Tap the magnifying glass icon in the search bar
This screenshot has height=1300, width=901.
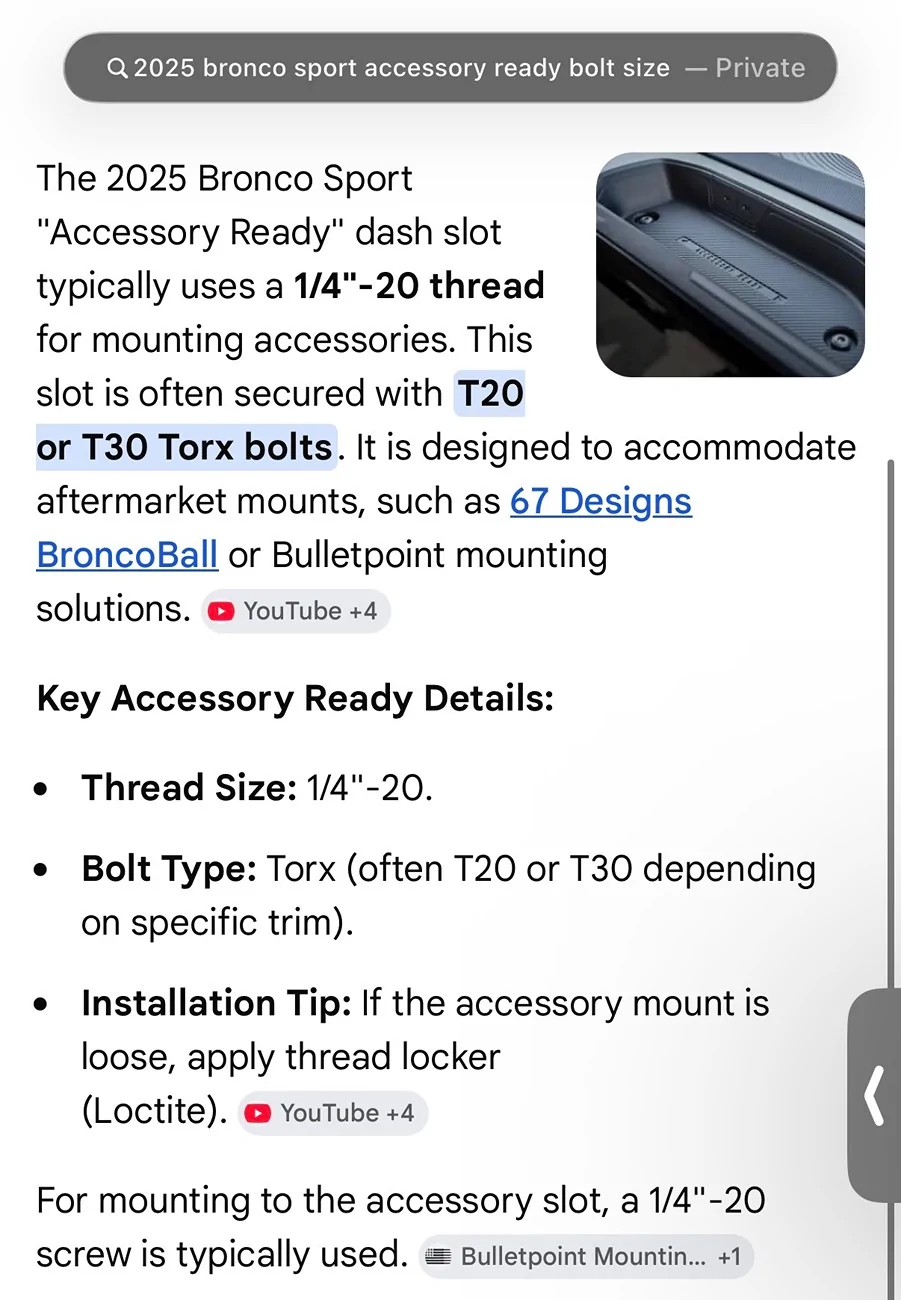[x=117, y=67]
